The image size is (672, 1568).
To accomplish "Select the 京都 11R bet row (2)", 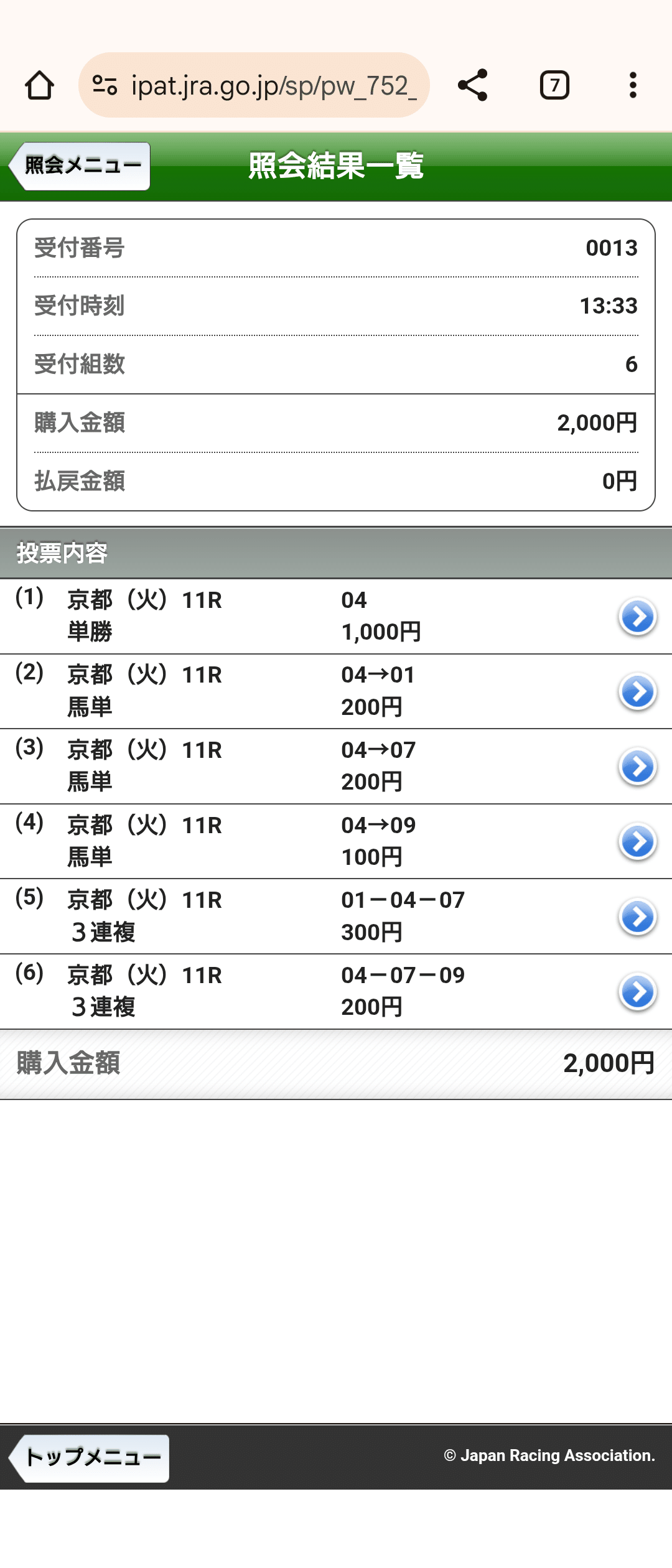I will pyautogui.click(x=249, y=690).
